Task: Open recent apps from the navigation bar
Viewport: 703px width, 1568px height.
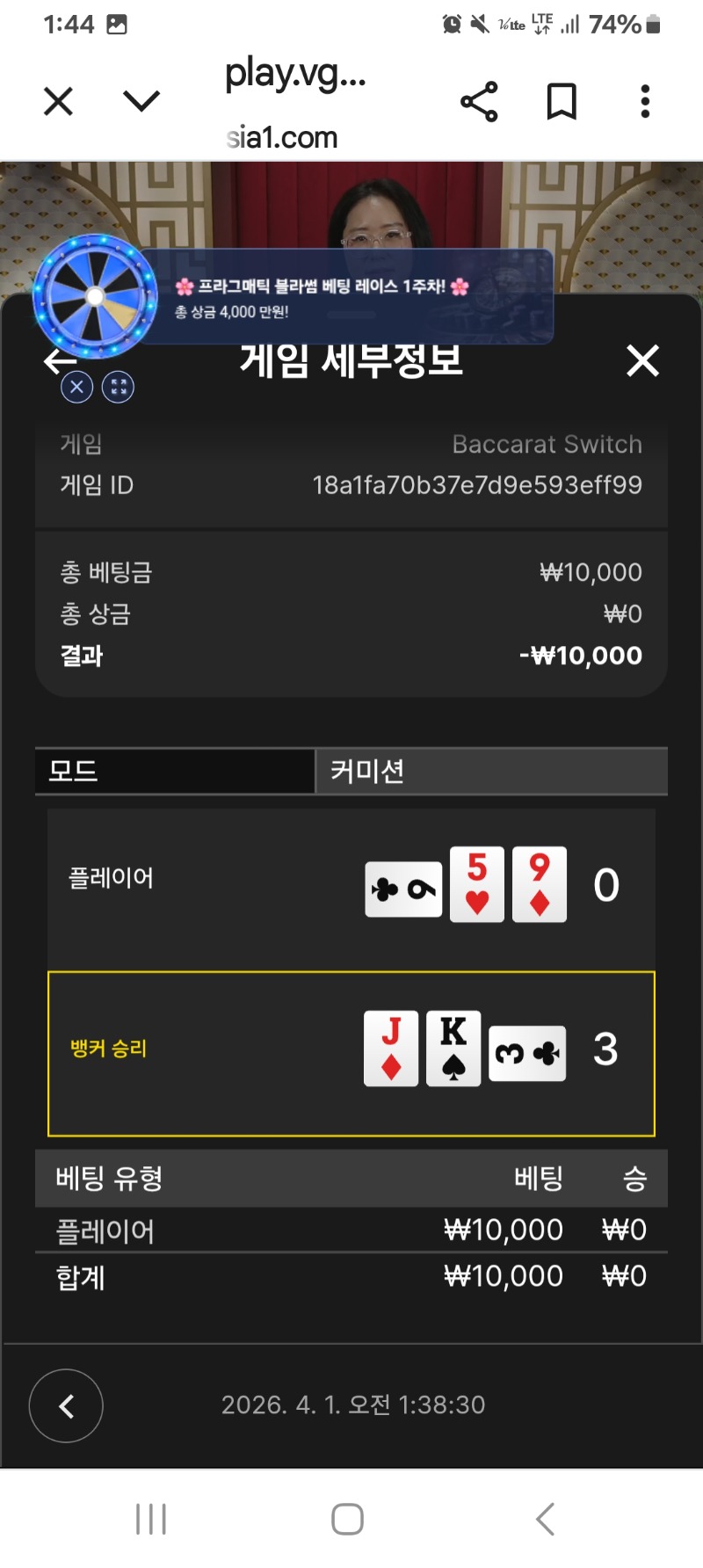Action: tap(151, 1519)
